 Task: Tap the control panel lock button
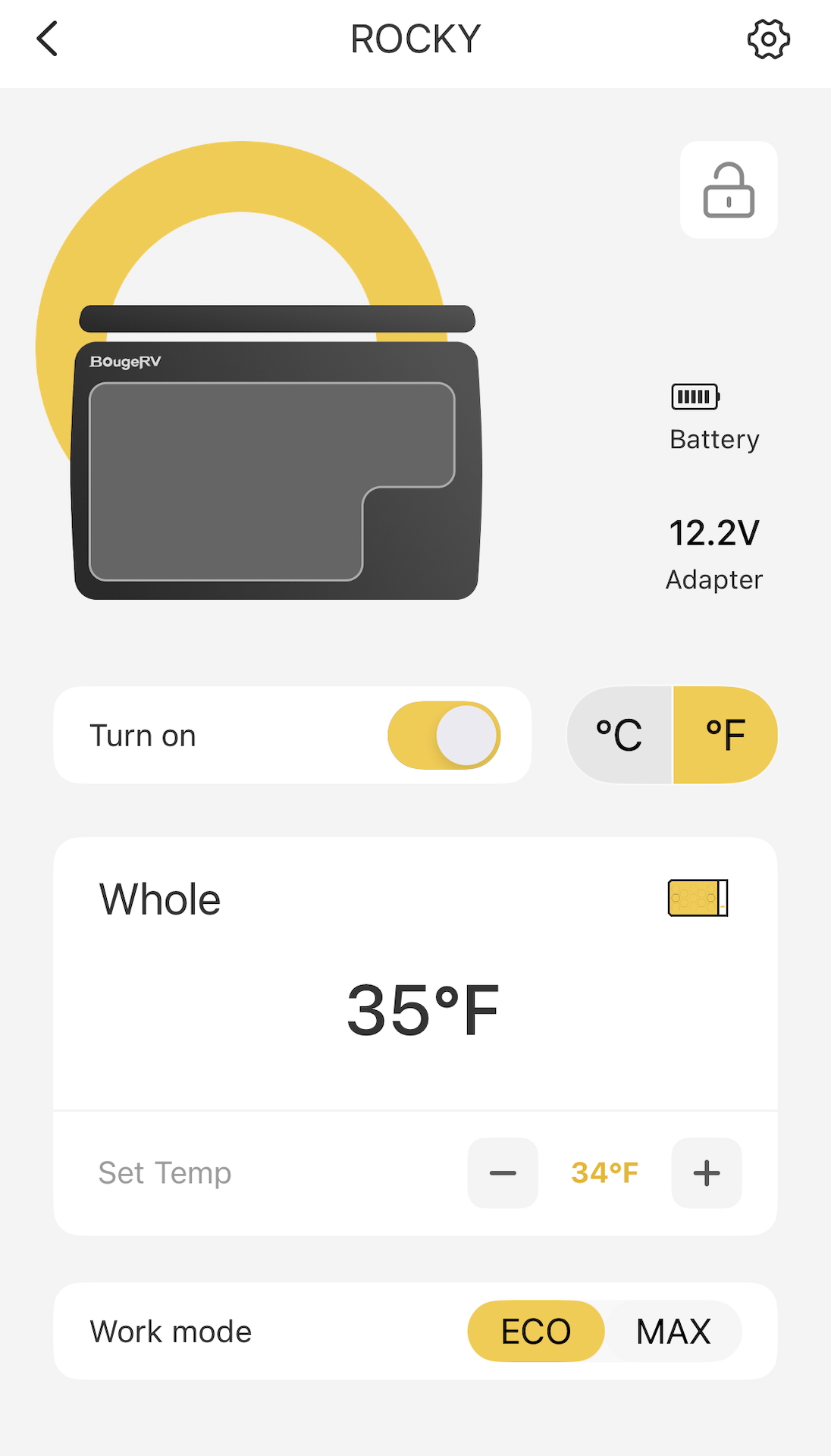click(729, 190)
